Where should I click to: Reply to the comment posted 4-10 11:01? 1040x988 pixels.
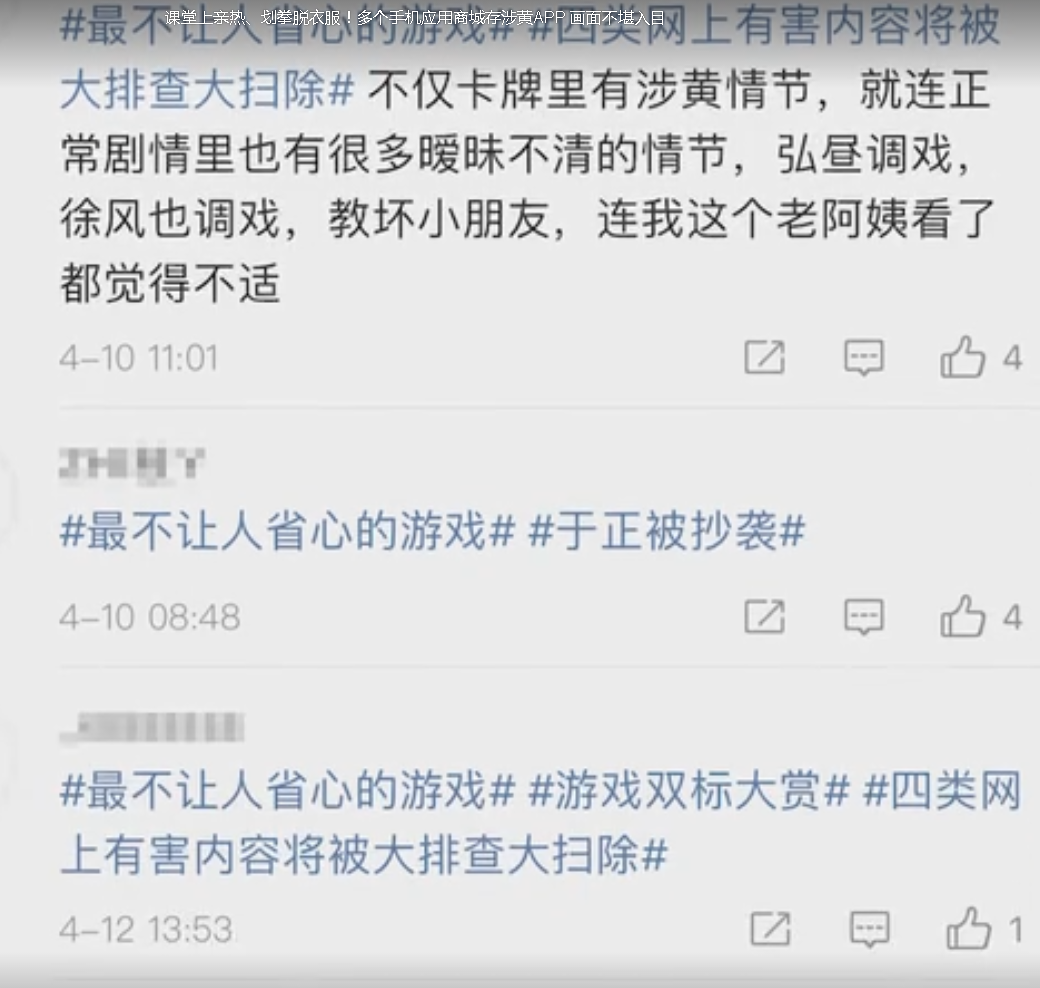coord(864,357)
